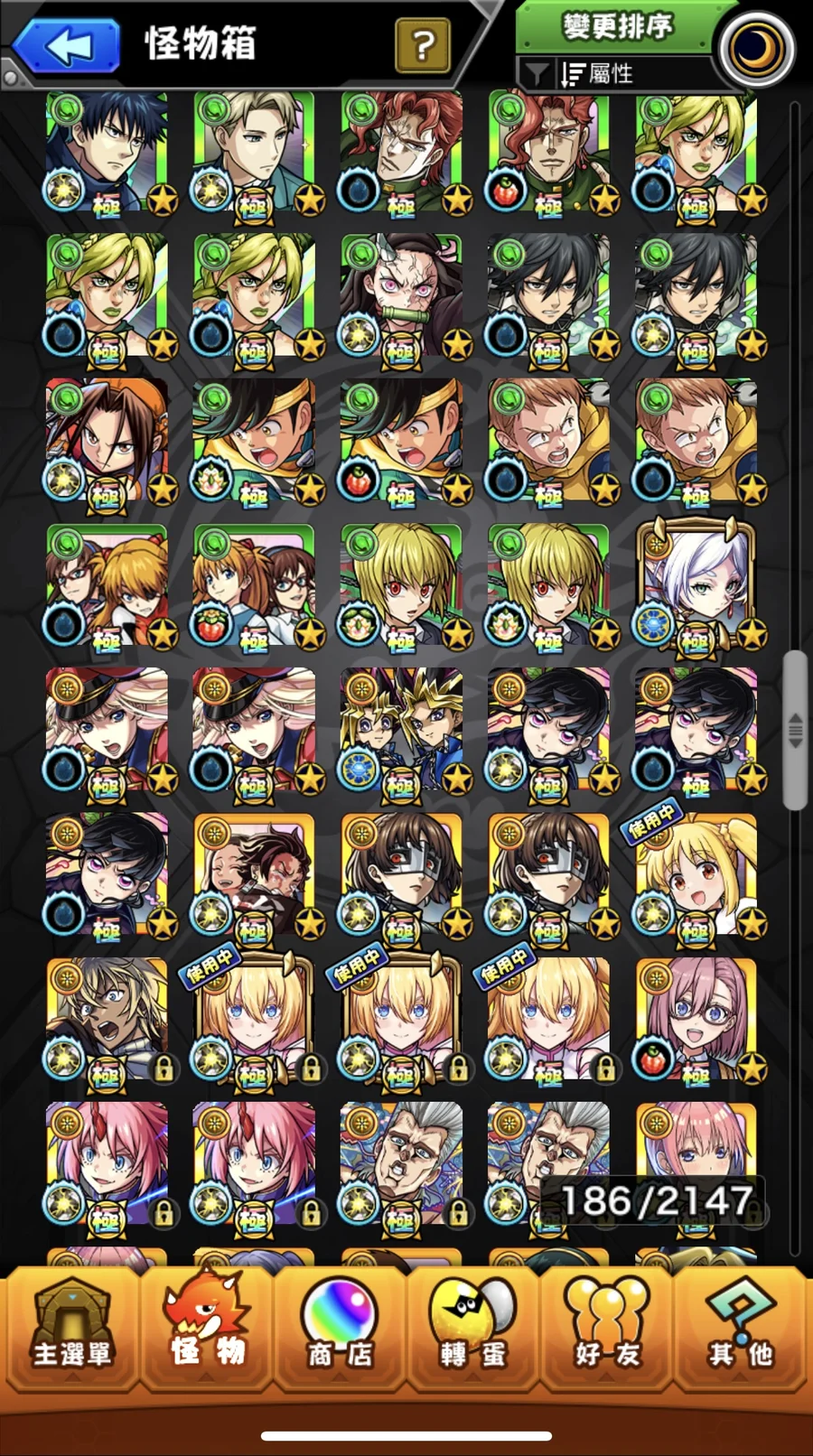Open the 好友 friends tab
Viewport: 813px width, 1456px height.
pyautogui.click(x=606, y=1328)
